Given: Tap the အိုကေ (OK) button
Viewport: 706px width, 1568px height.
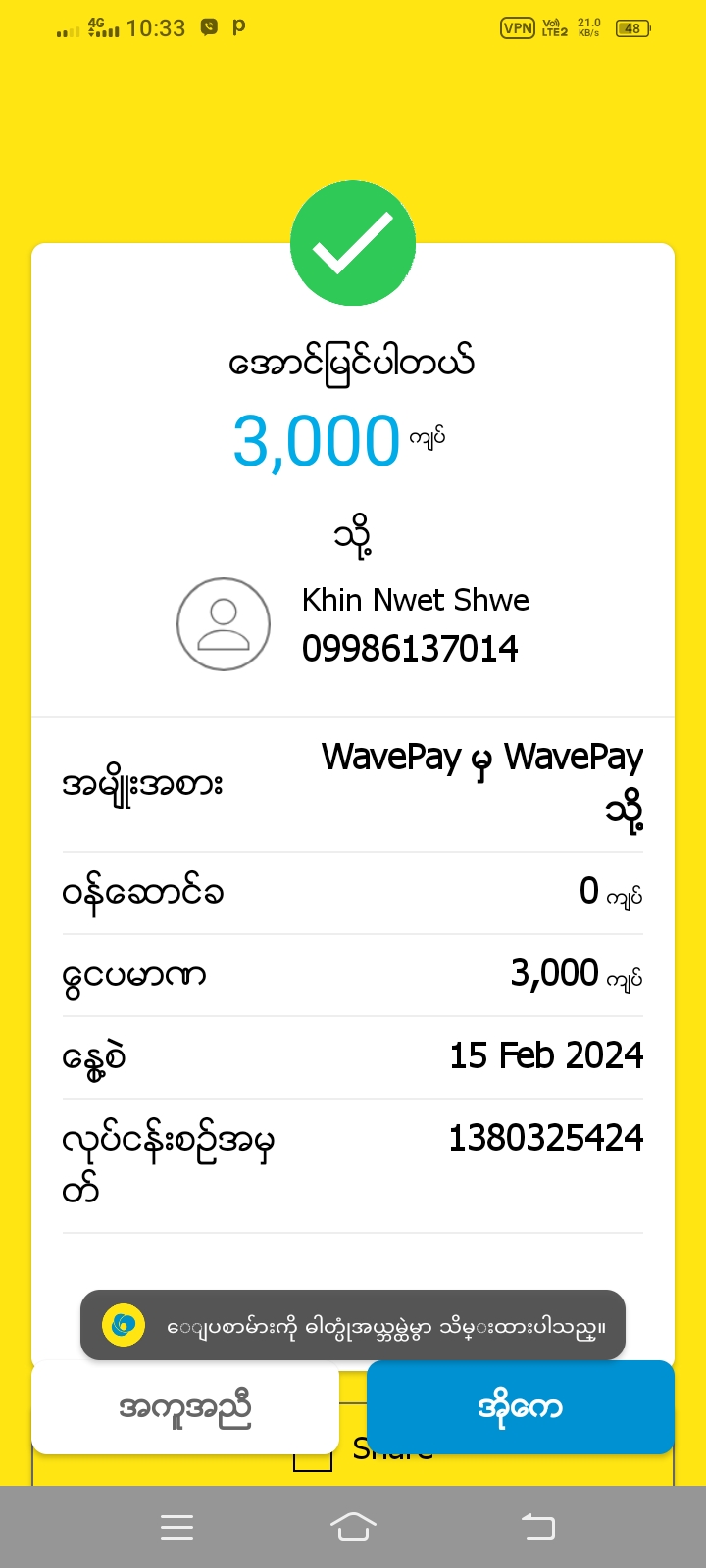Looking at the screenshot, I should pyautogui.click(x=520, y=1407).
